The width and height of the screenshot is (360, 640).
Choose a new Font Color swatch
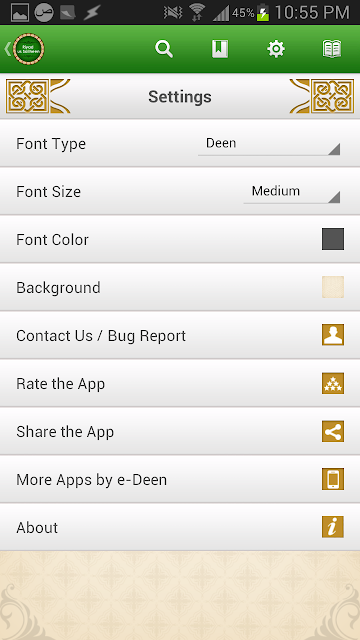(x=333, y=239)
